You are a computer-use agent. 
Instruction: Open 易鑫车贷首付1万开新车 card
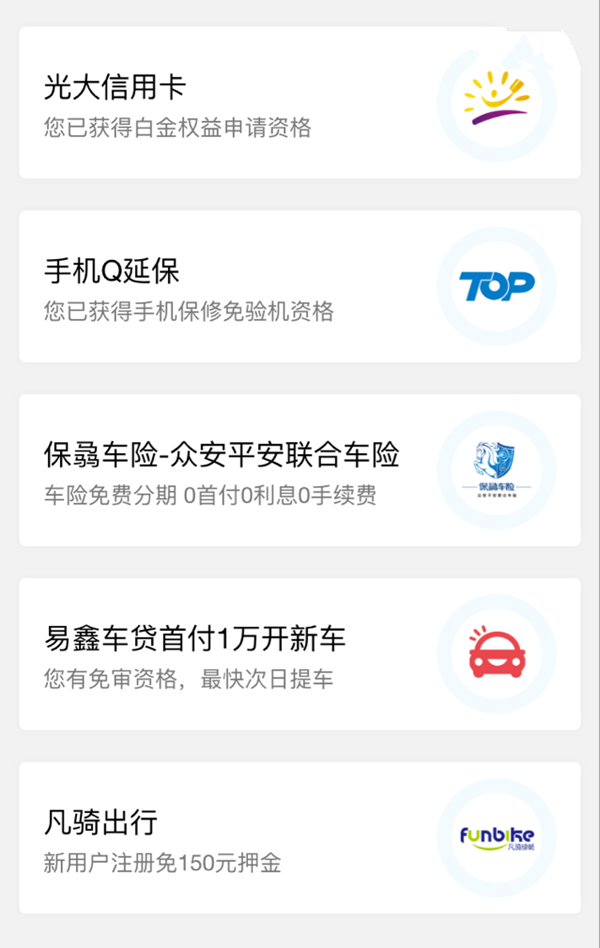click(x=299, y=654)
